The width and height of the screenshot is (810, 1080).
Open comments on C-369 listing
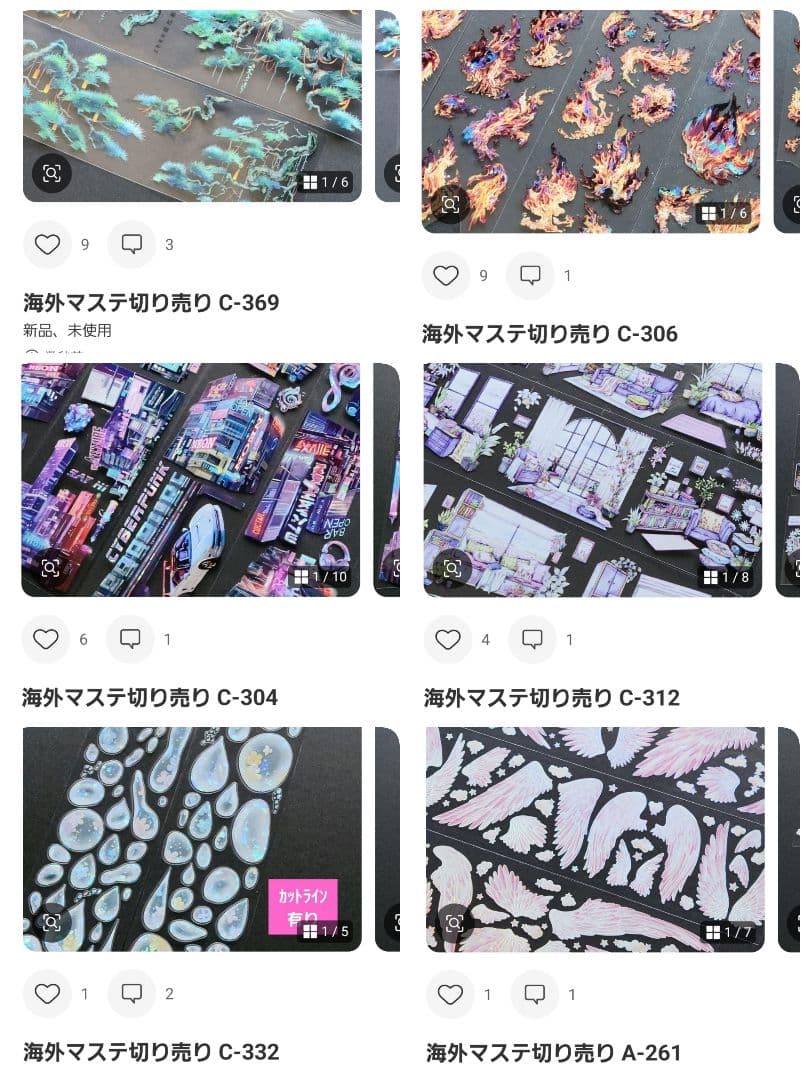[132, 244]
